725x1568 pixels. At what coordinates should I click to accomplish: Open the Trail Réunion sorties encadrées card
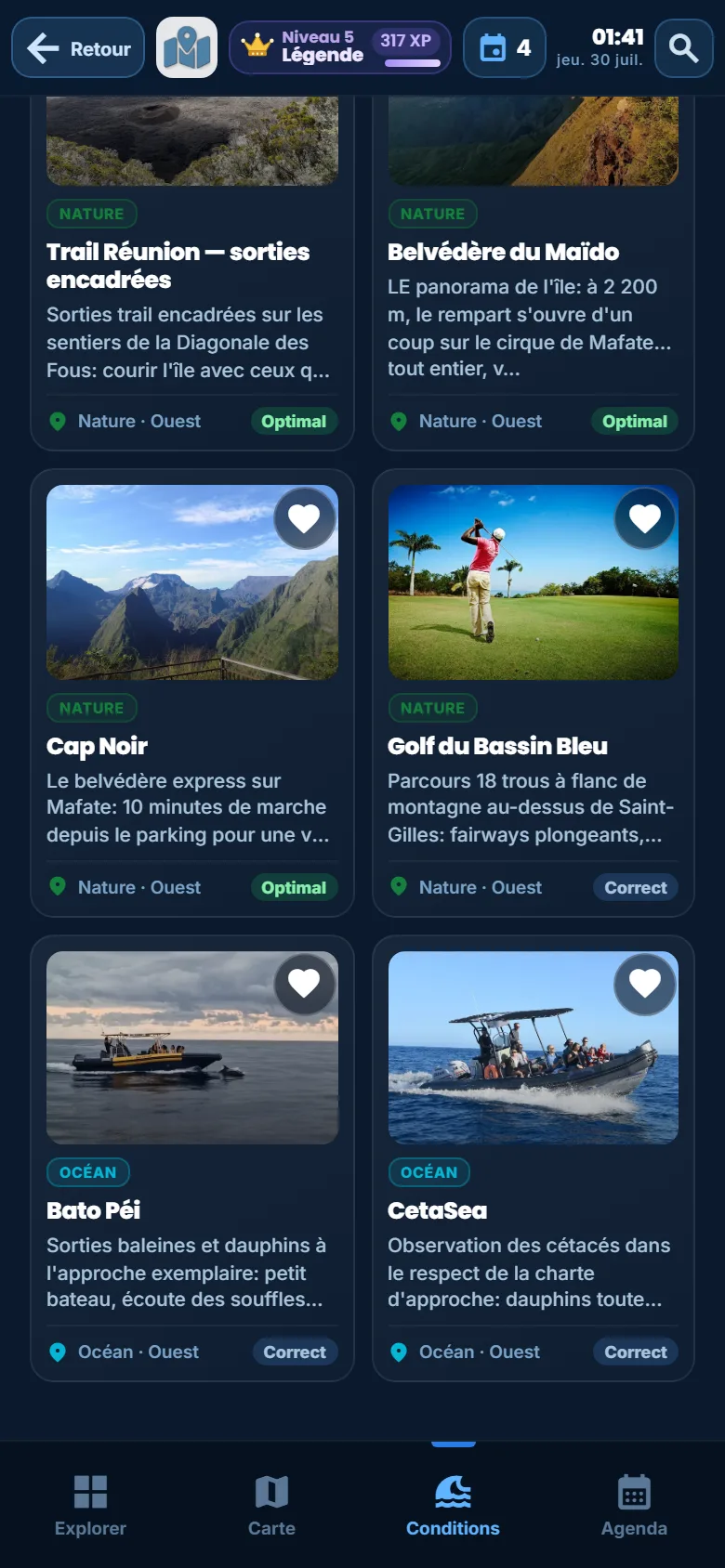tap(192, 269)
